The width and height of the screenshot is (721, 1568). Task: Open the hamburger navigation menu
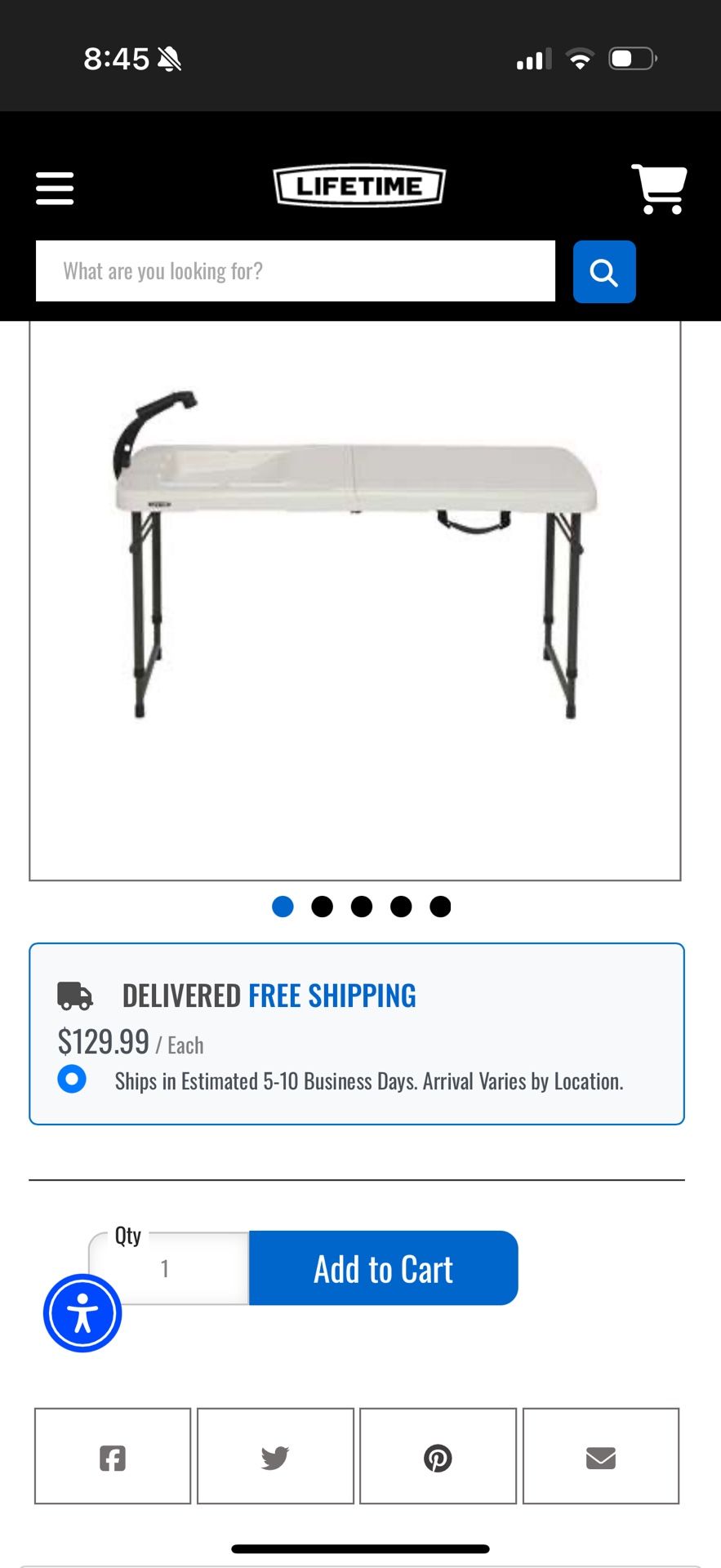click(x=54, y=188)
